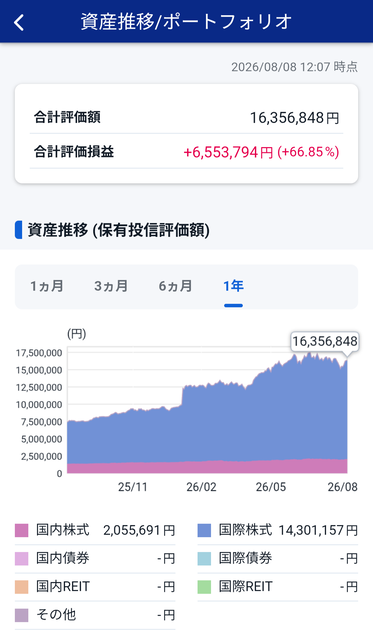
Task: Go back using the header arrow
Action: click(19, 22)
